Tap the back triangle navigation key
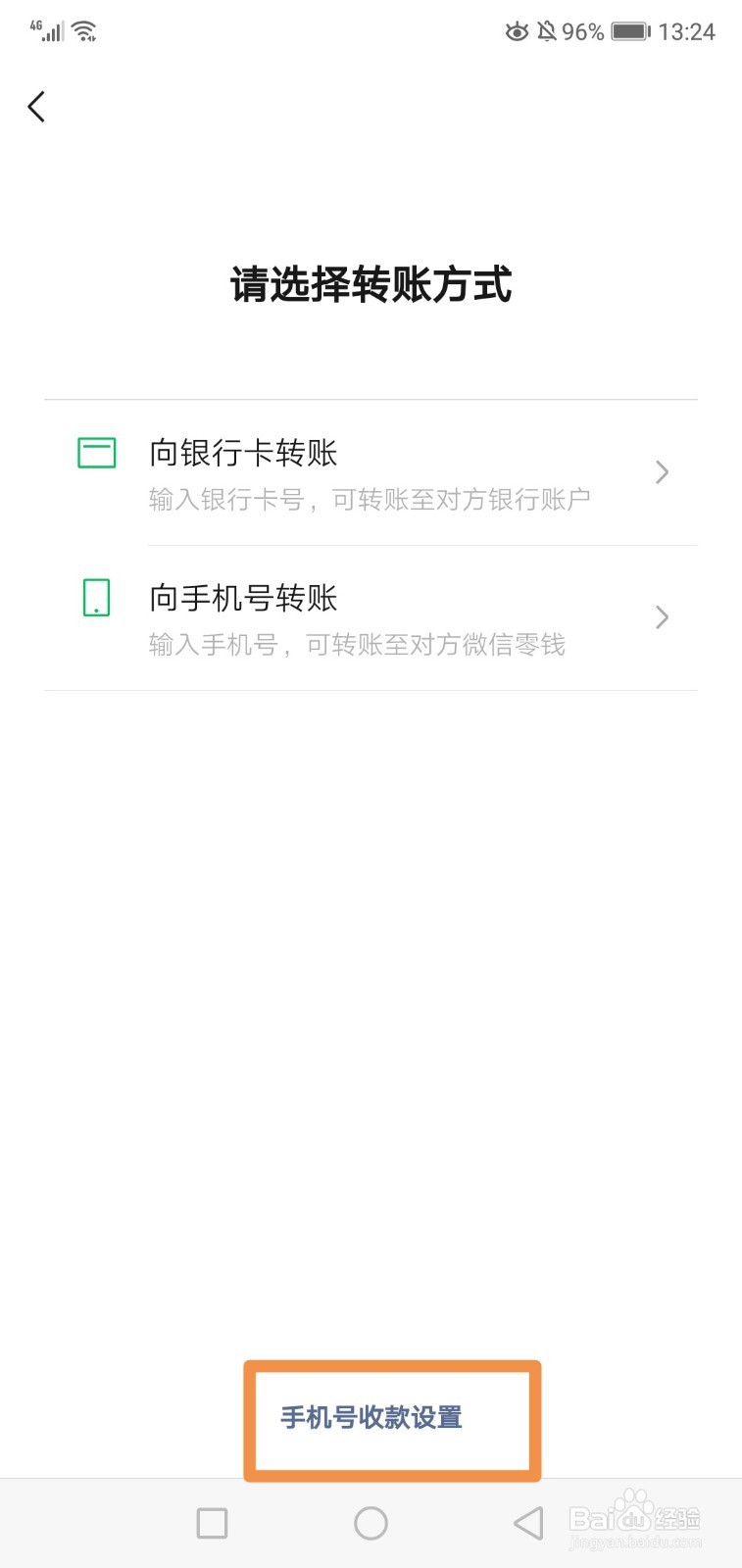742x1568 pixels. [x=528, y=1523]
